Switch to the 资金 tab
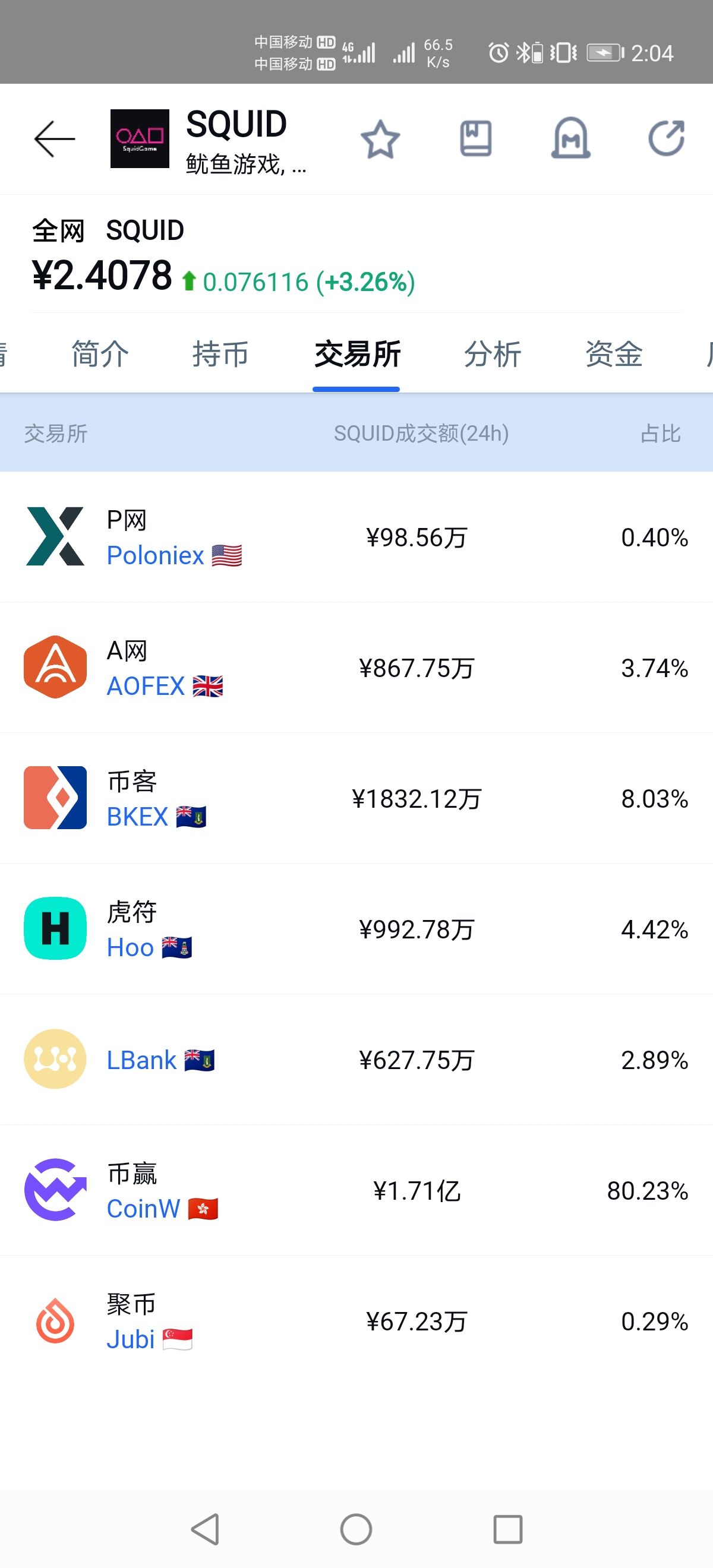This screenshot has height=1568, width=713. (614, 354)
